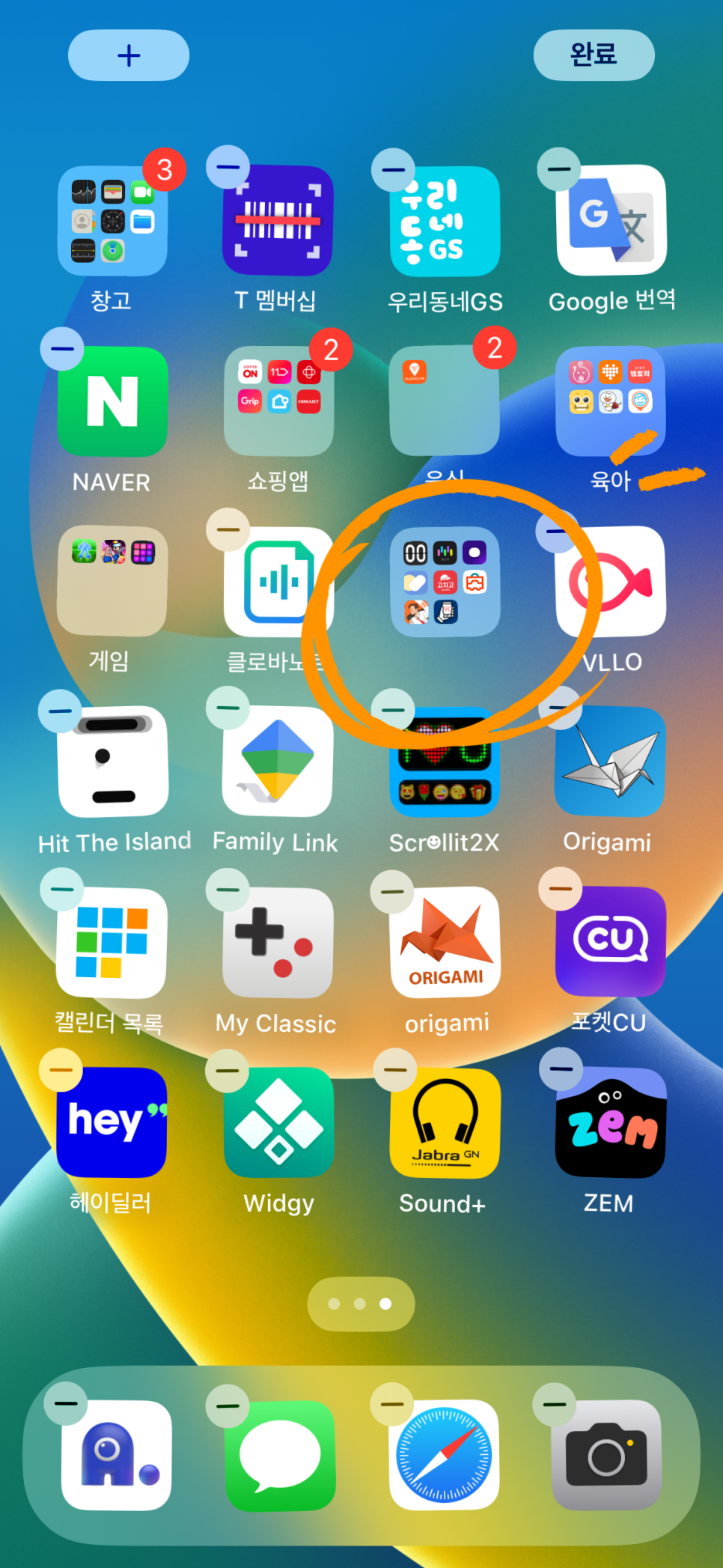Open the Hit The Island game
Screen dimensions: 723x1568
[x=113, y=762]
